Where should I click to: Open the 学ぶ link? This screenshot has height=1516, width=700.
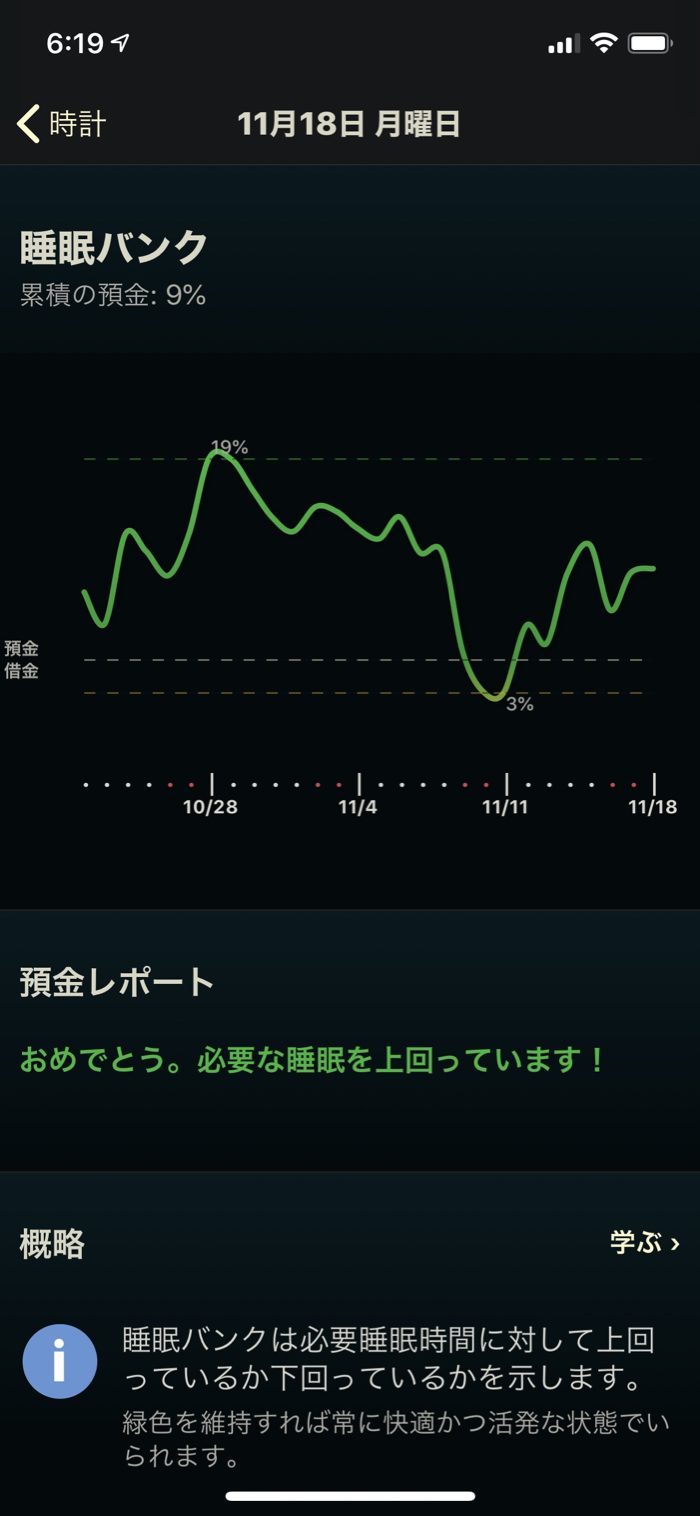tap(645, 1243)
